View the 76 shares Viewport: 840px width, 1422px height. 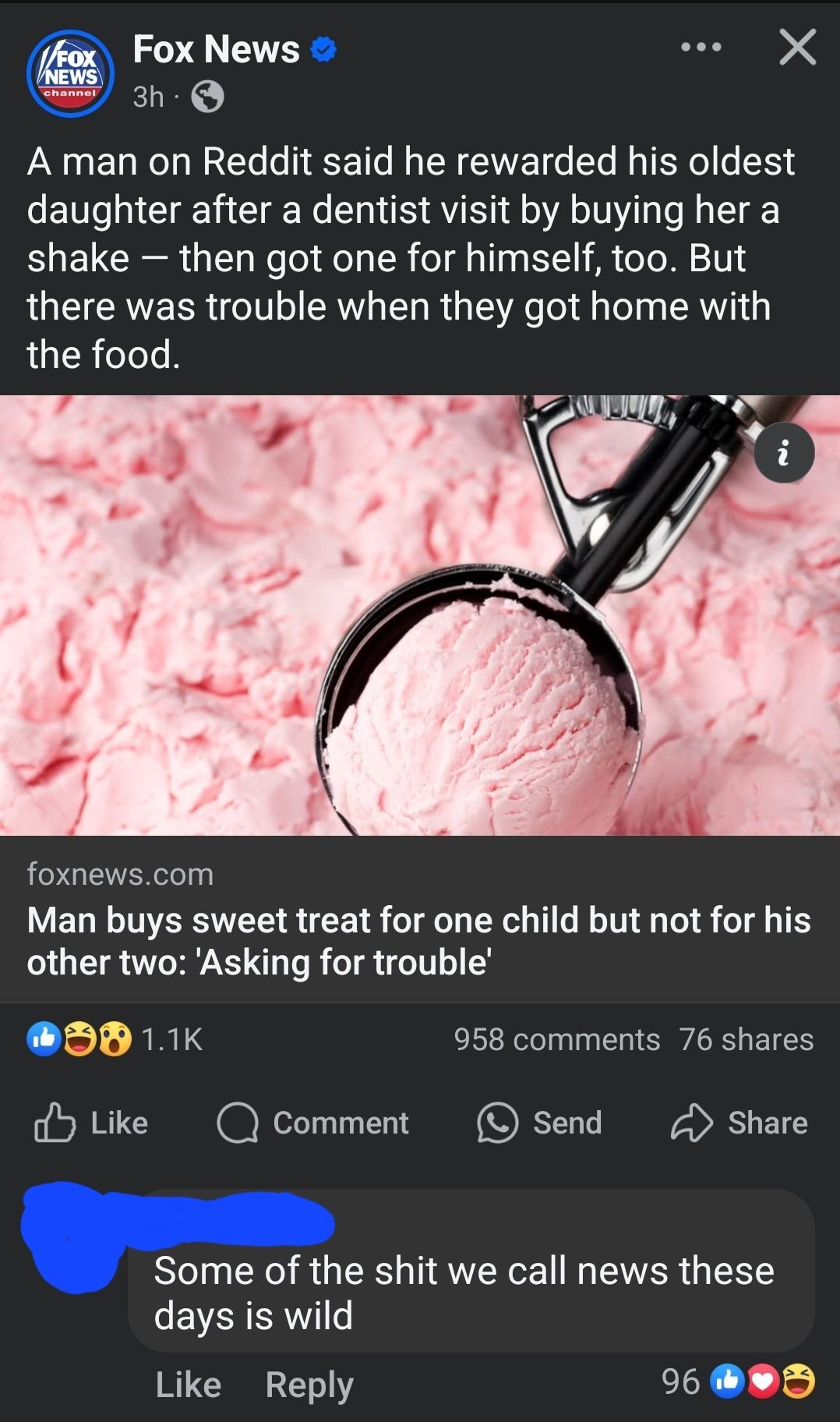click(746, 1039)
